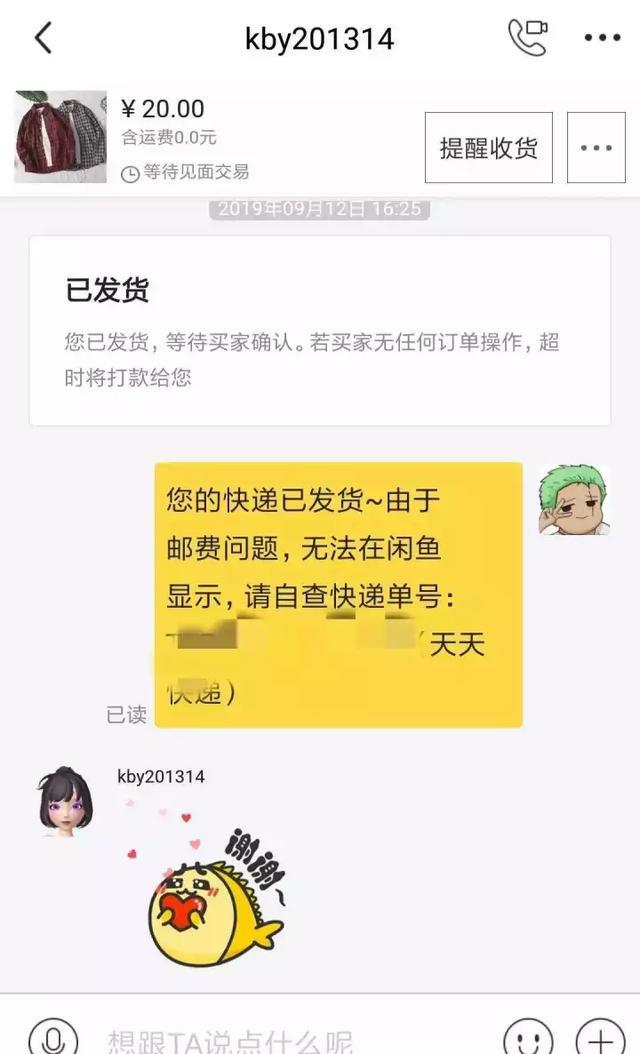Tap the 提醒收货 button
This screenshot has width=640, height=1054.
pyautogui.click(x=488, y=148)
